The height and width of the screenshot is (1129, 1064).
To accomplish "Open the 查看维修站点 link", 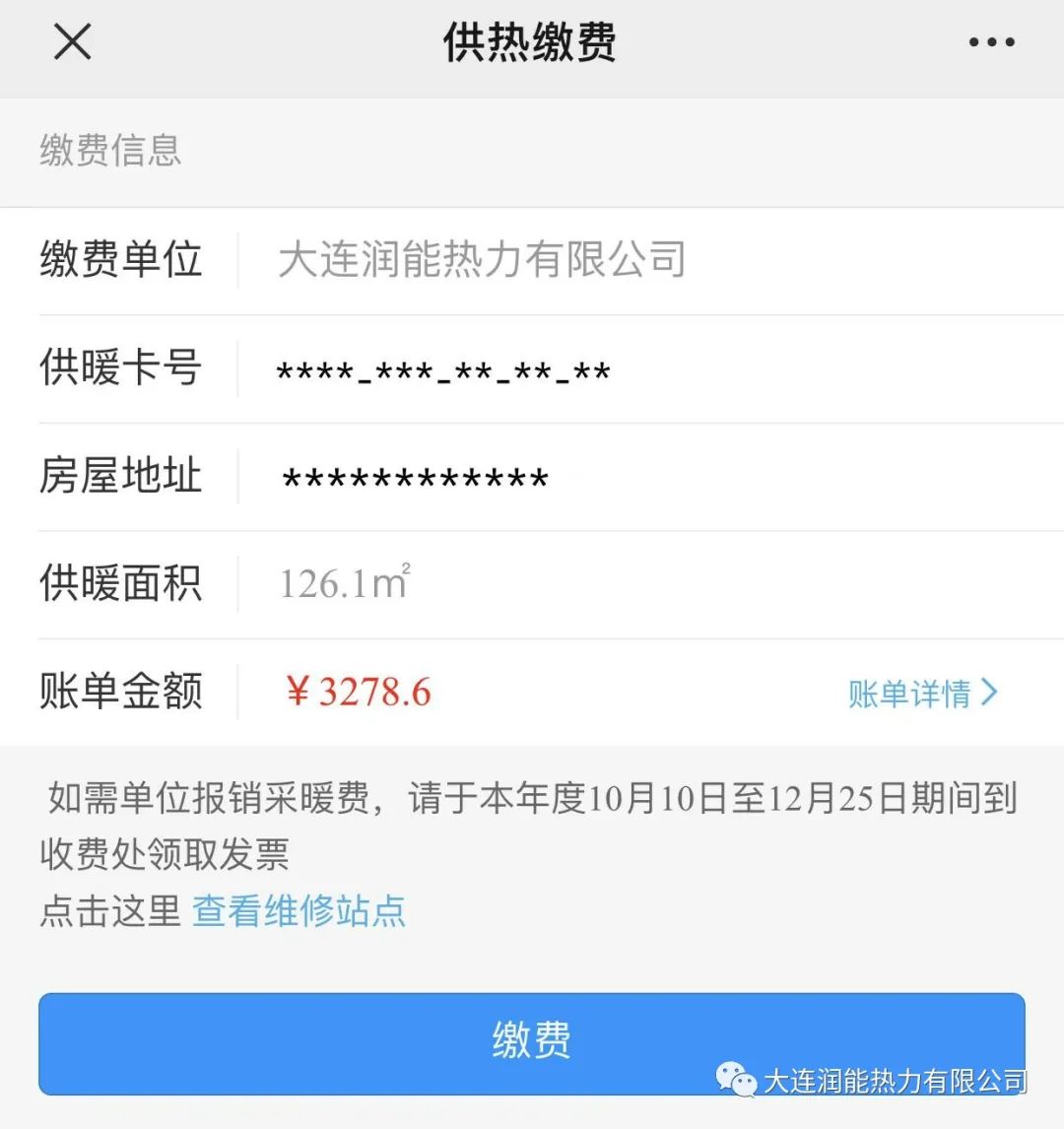I will pos(299,910).
